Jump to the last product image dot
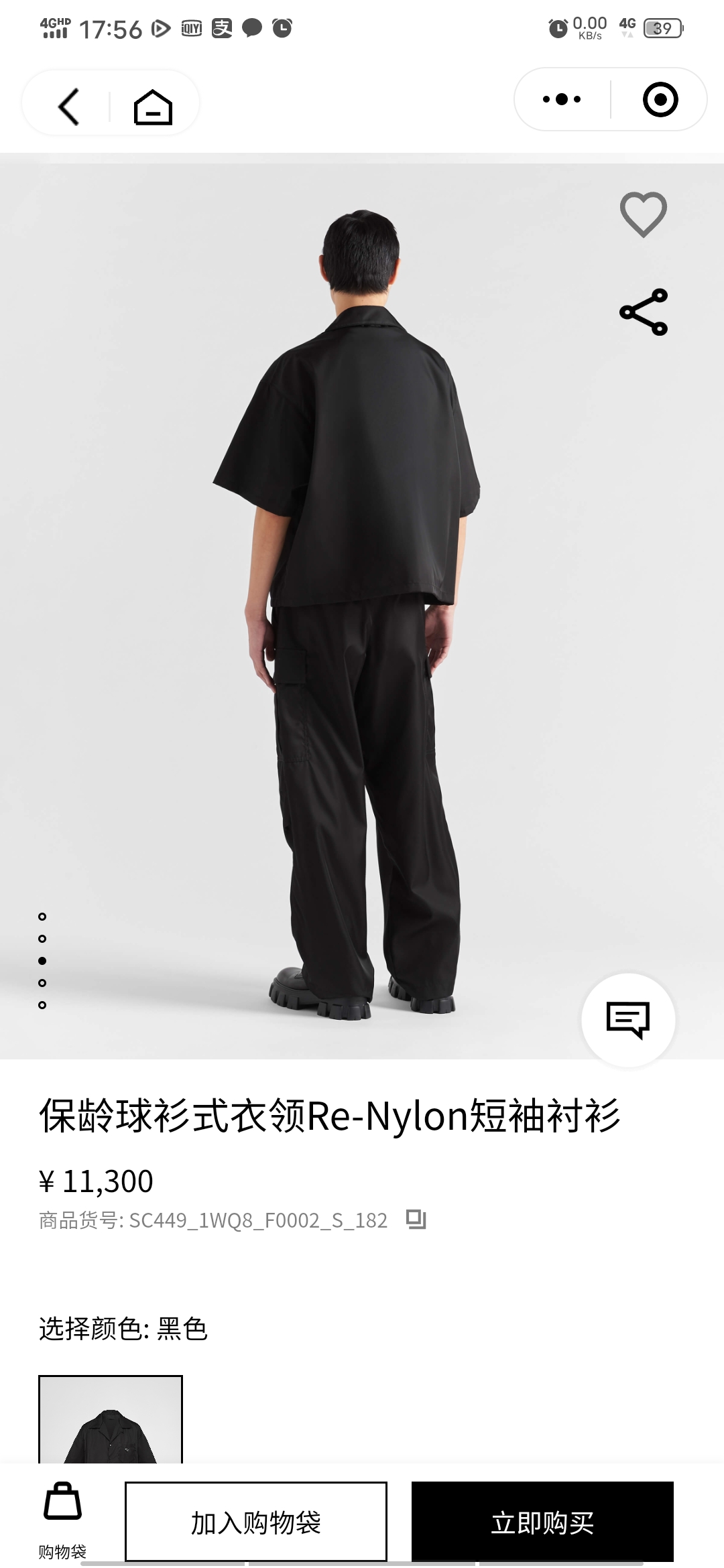This screenshot has height=1568, width=724. coord(42,1005)
